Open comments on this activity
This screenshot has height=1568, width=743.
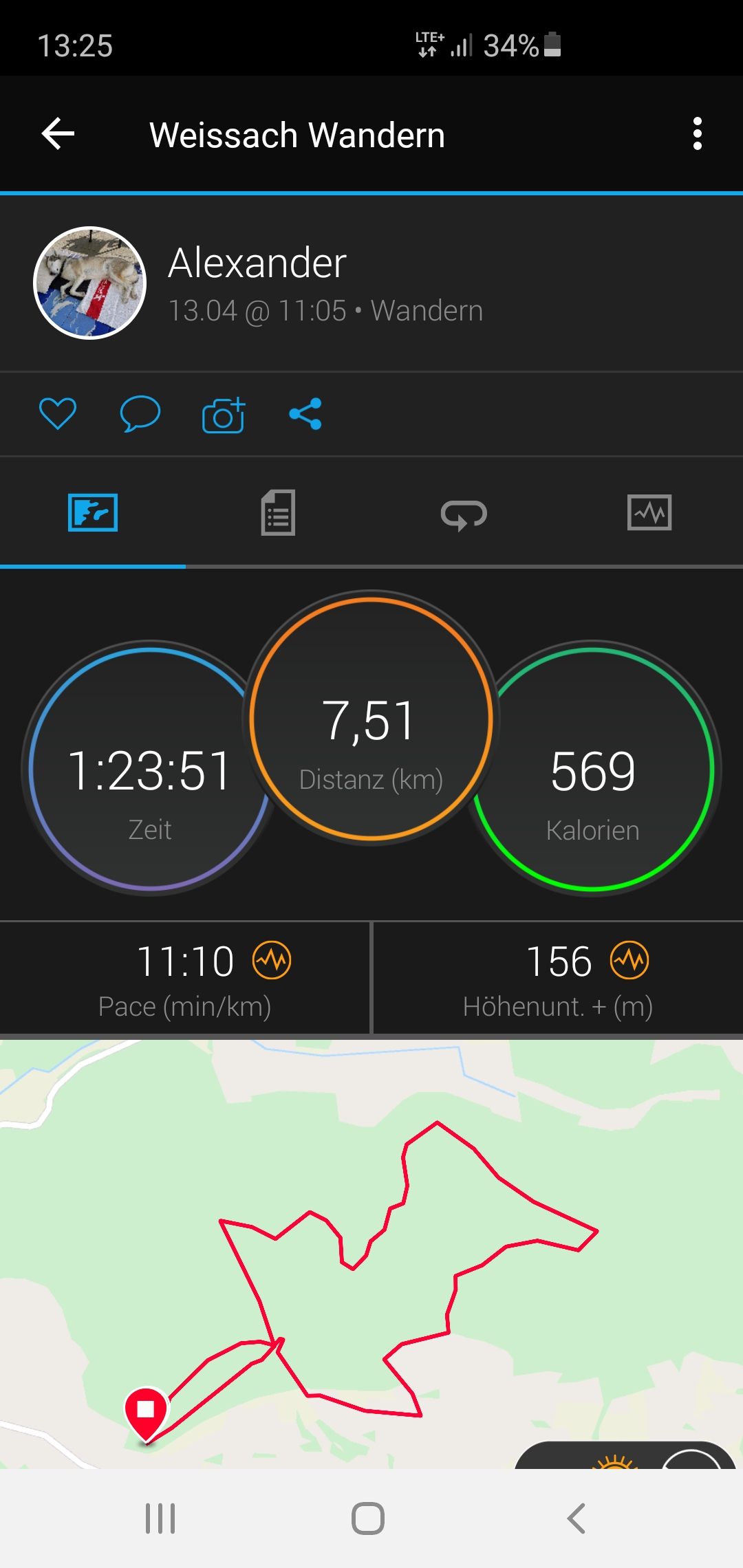(140, 414)
